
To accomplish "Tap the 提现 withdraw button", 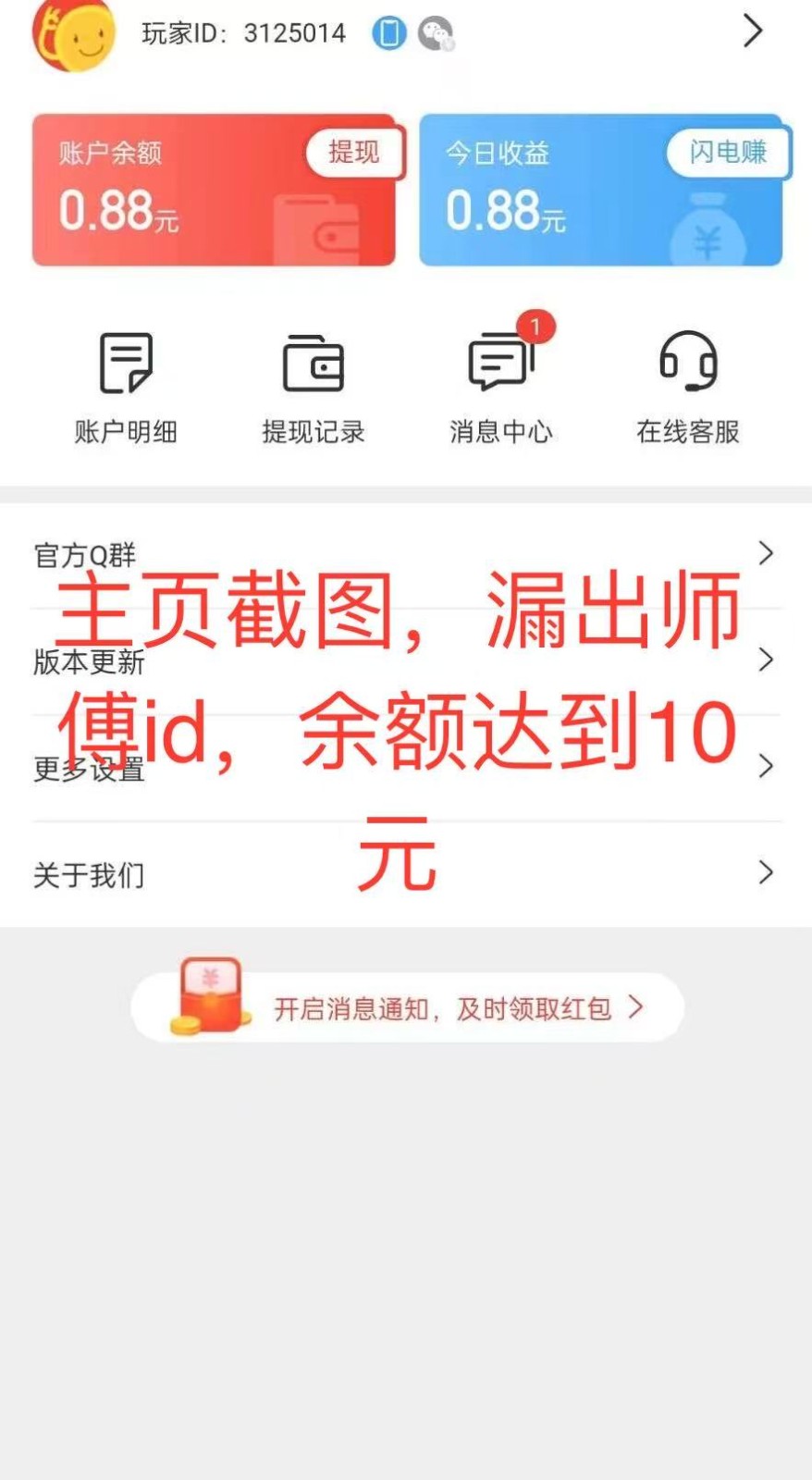I will [x=355, y=153].
